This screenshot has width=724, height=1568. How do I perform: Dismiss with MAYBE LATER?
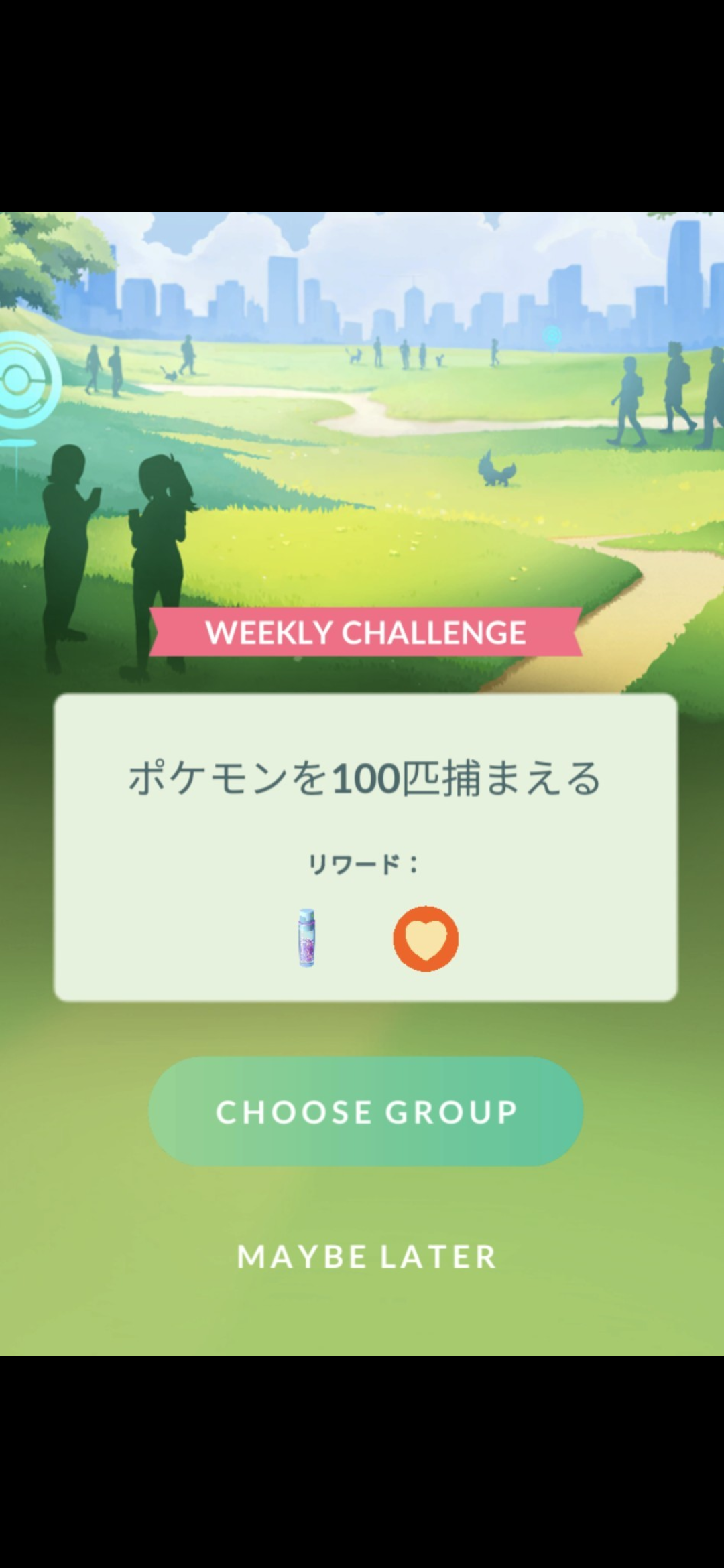[x=366, y=1256]
